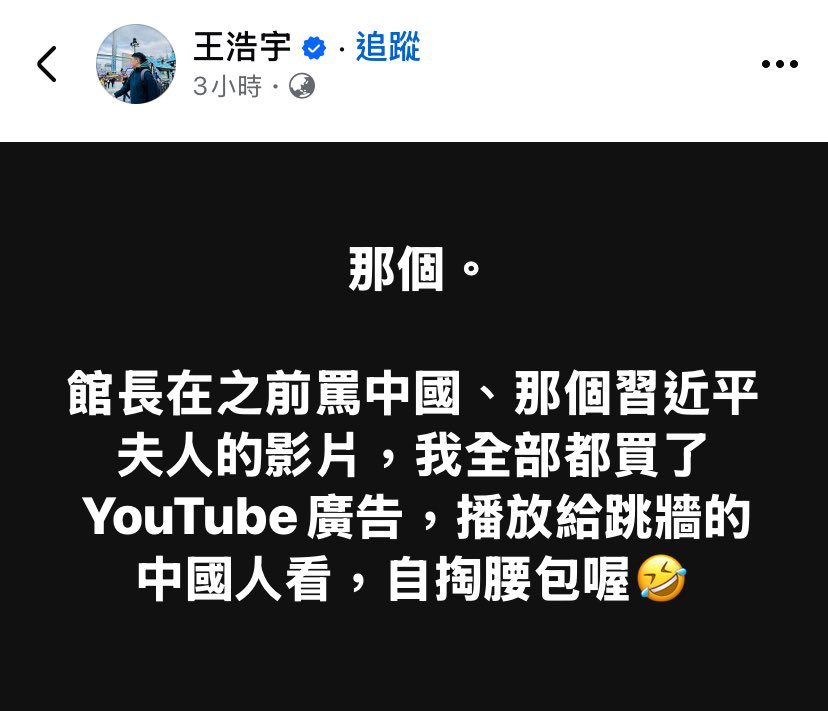Follow 王浩宇 via 追蹤 button

click(x=388, y=46)
